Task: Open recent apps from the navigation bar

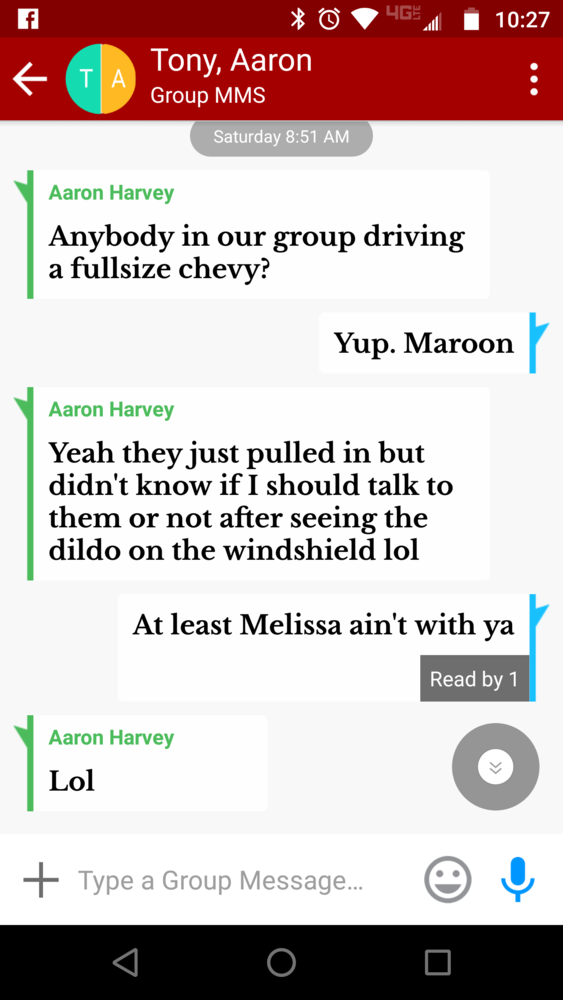Action: (437, 962)
